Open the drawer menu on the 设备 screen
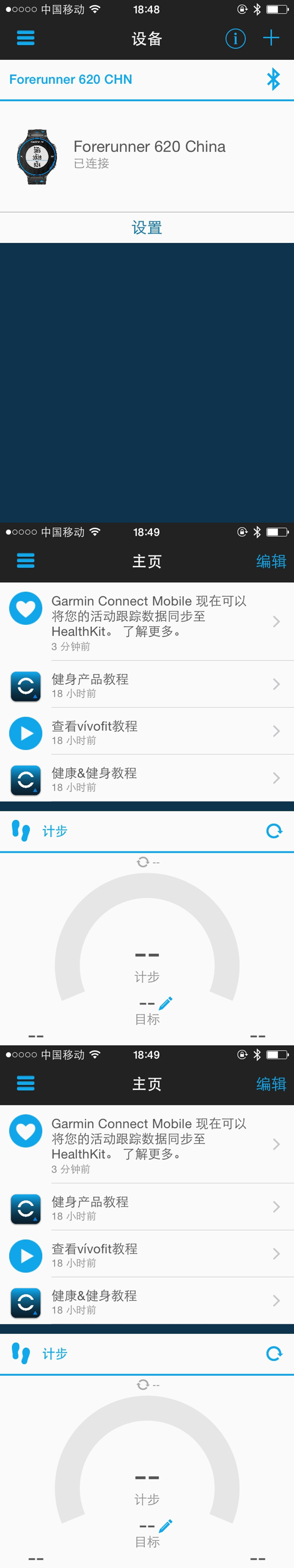Viewport: 294px width, 1568px height. [x=25, y=39]
